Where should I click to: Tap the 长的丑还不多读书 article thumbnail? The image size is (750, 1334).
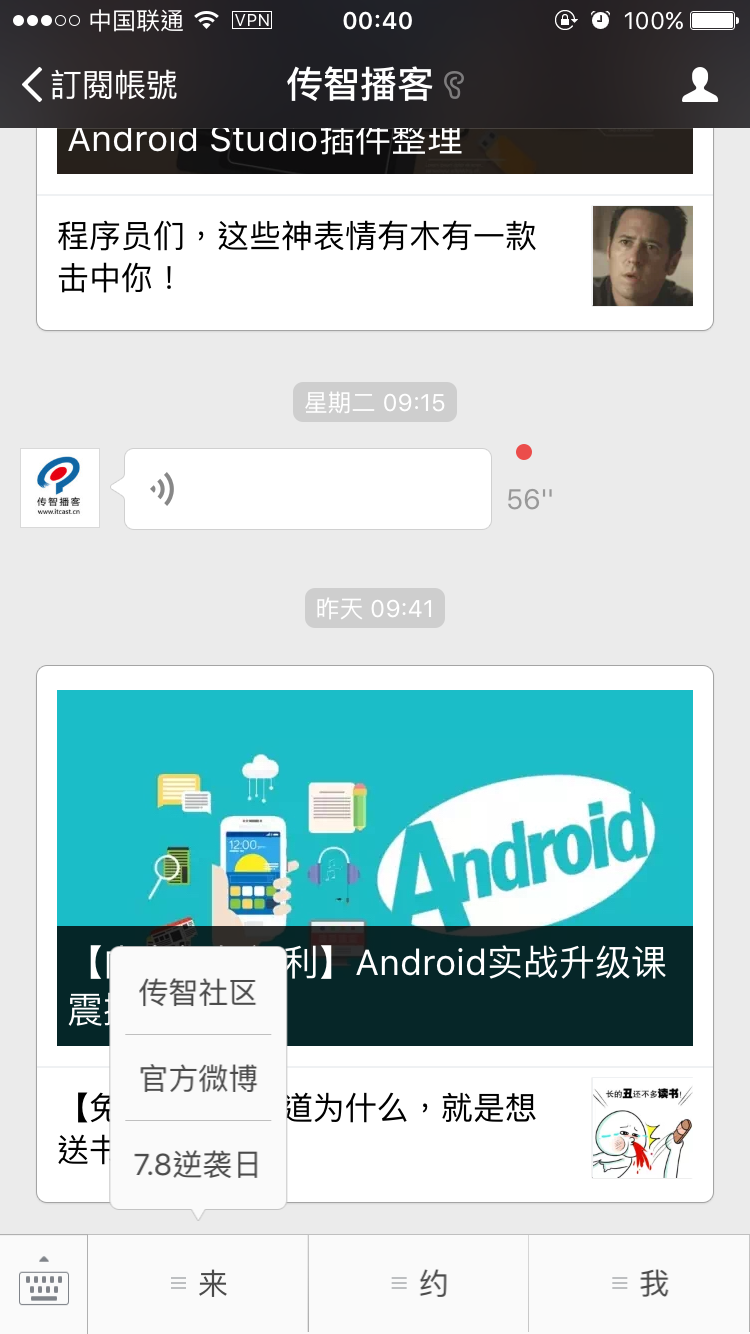pyautogui.click(x=642, y=1126)
